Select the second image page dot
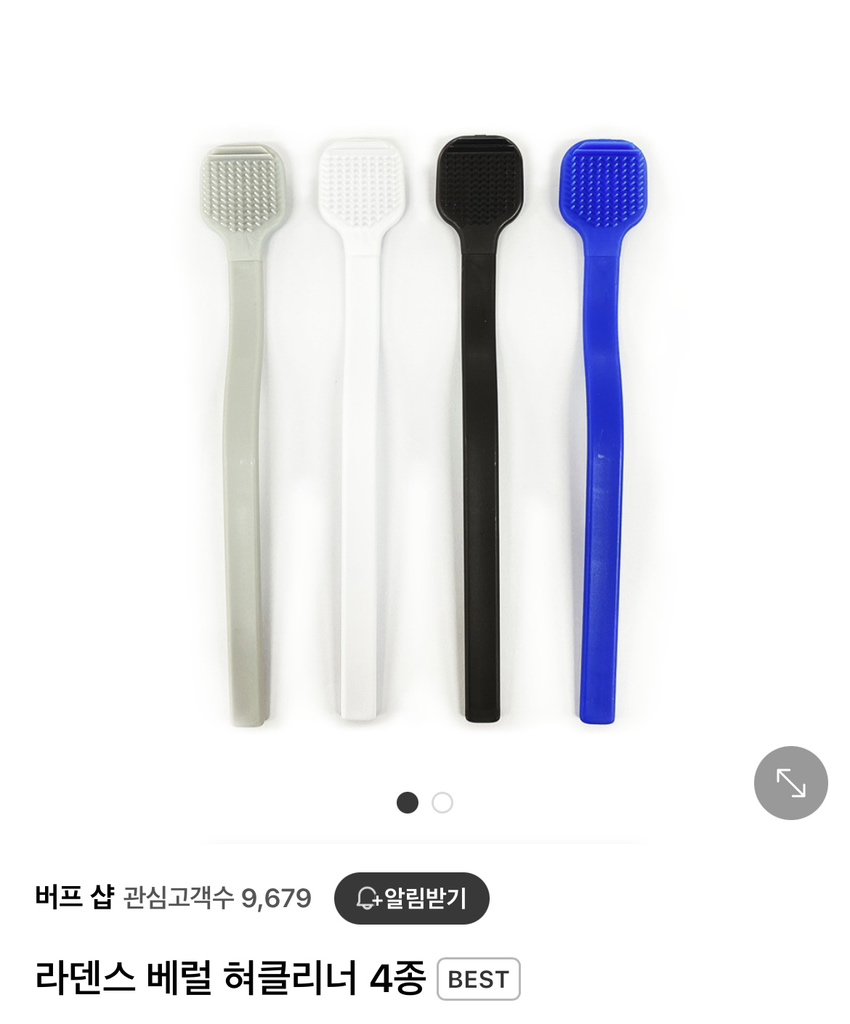This screenshot has height=1024, width=850. 442,803
